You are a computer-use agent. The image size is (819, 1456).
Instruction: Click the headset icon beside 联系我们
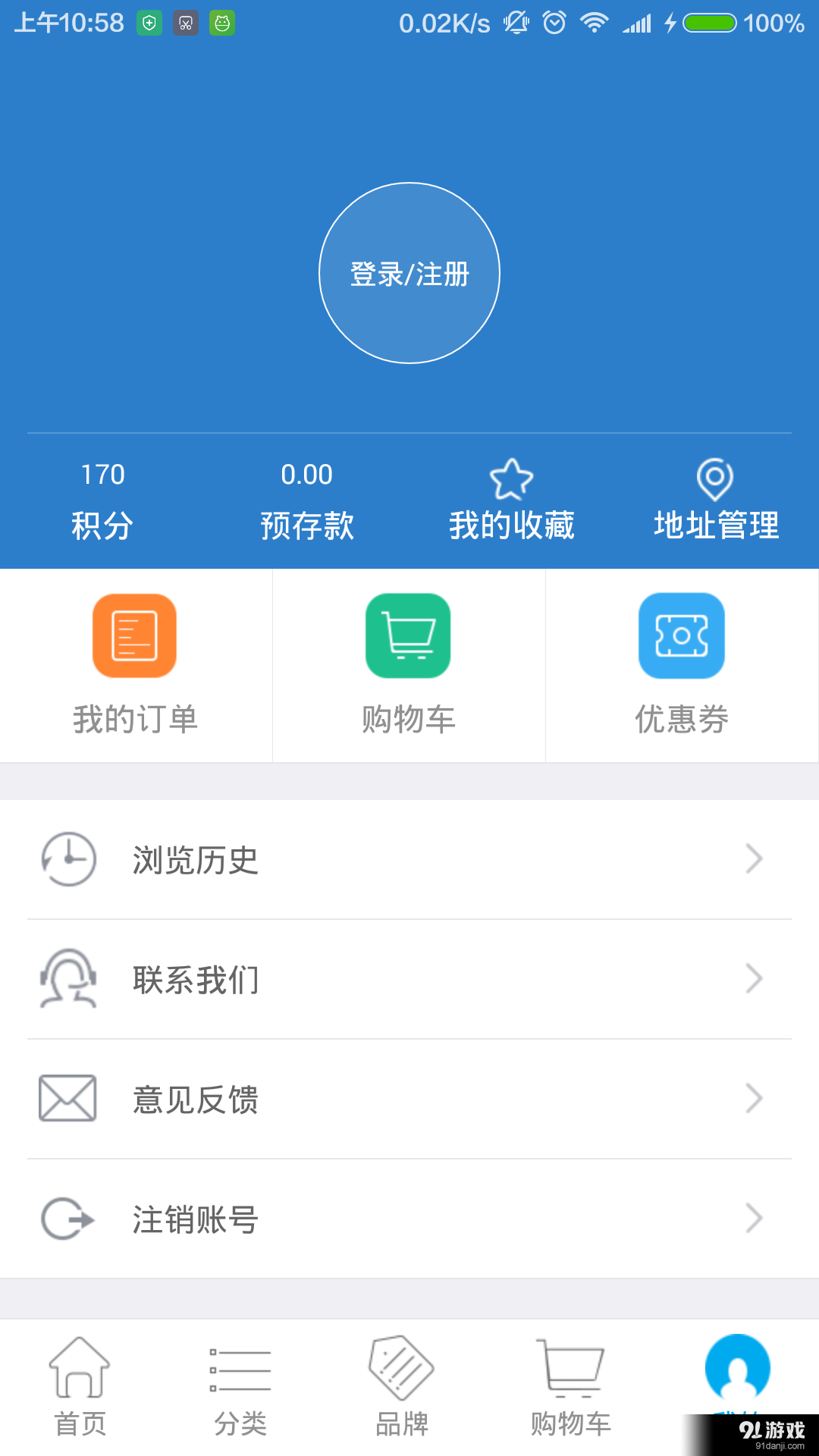tap(68, 979)
